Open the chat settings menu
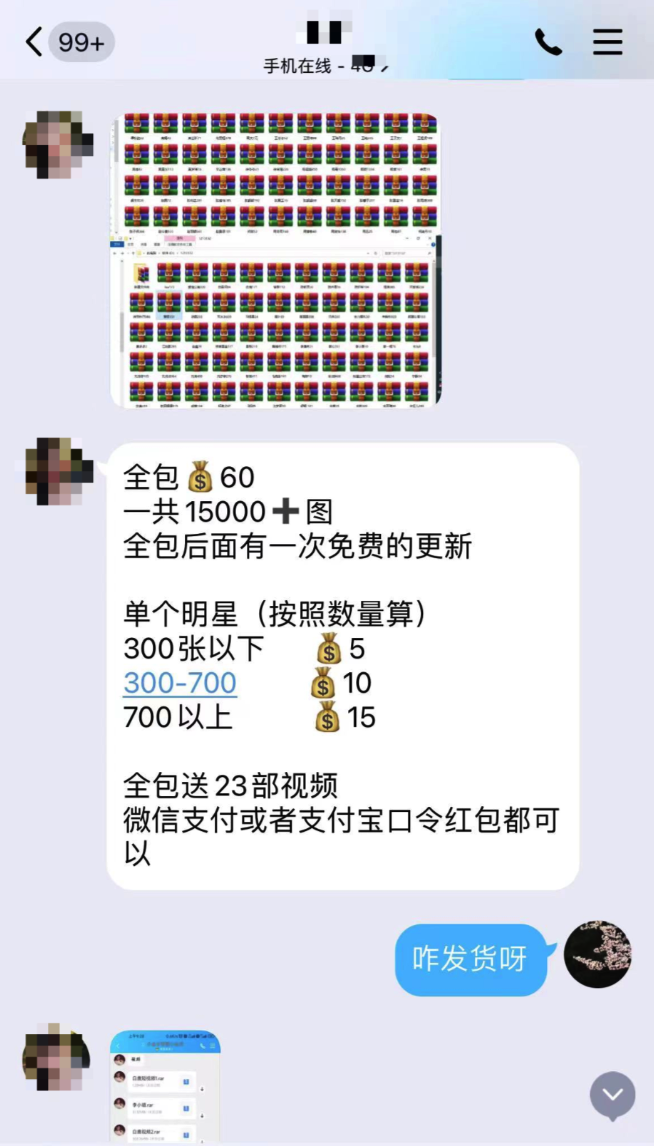The image size is (654, 1146). click(x=607, y=42)
